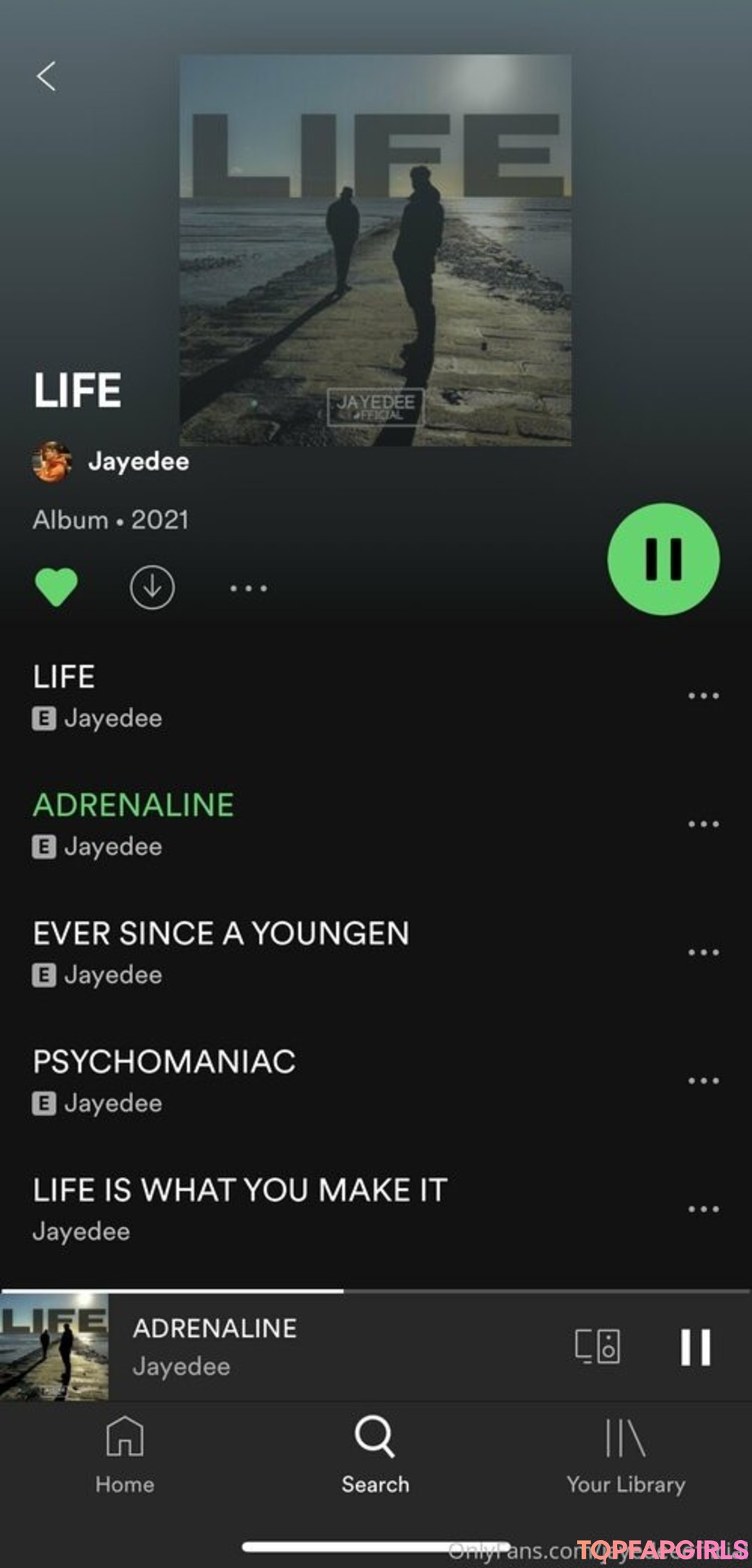The width and height of the screenshot is (752, 1568).
Task: Pause ADRENALINE in the mini player
Action: click(695, 1346)
